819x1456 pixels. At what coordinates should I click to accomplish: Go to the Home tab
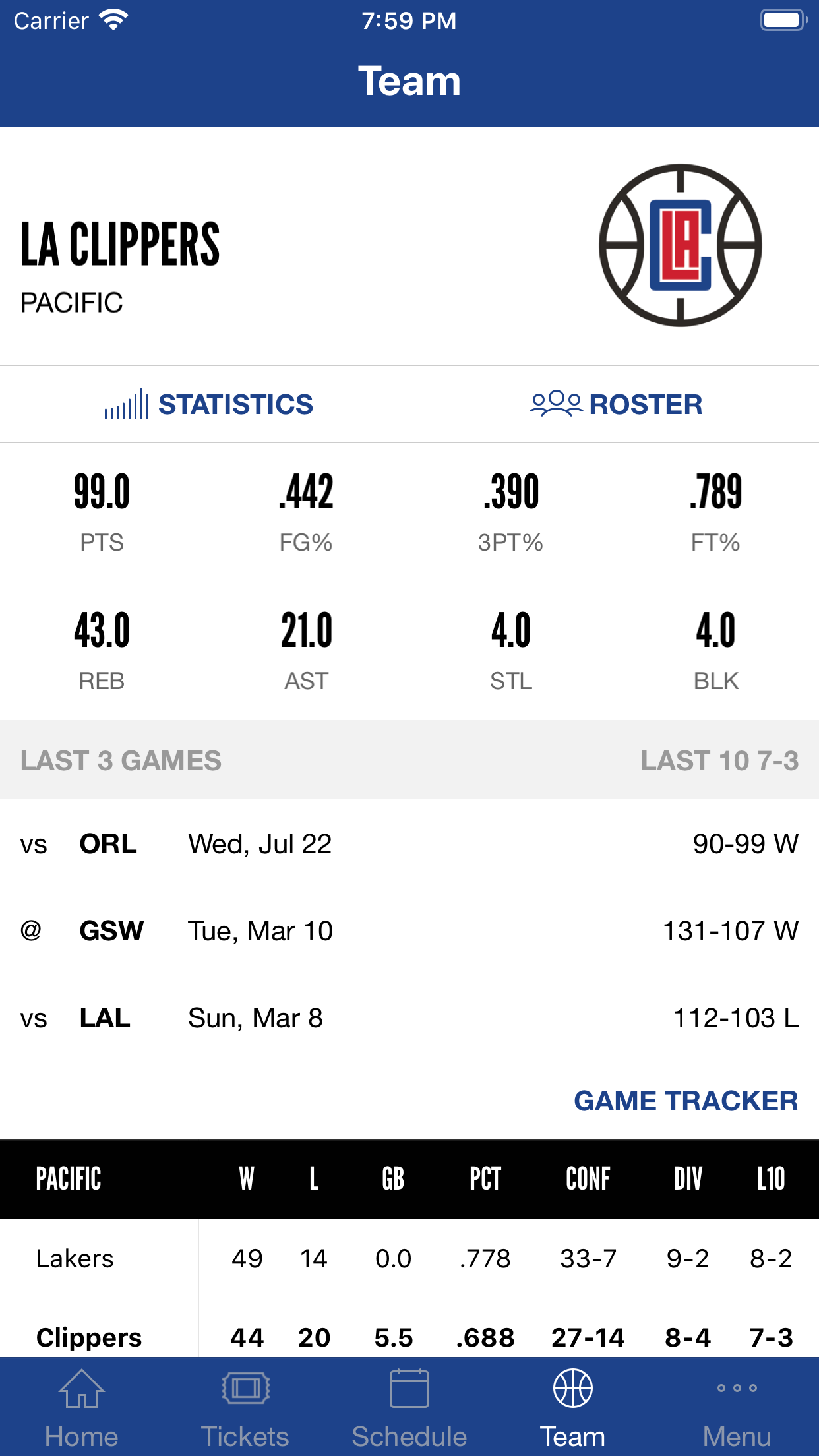[82, 1408]
